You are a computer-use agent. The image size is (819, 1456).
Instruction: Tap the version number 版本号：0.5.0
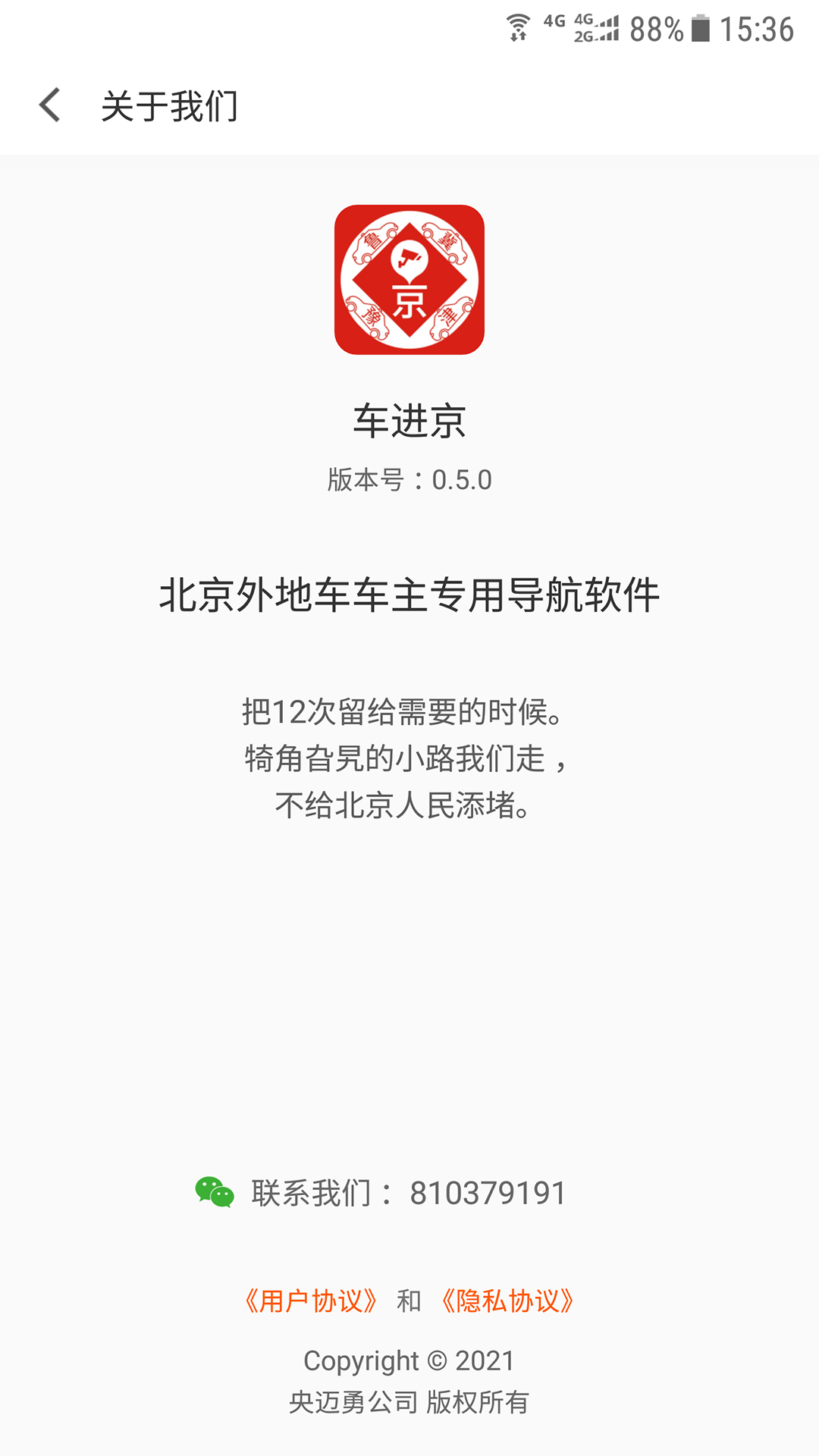pyautogui.click(x=409, y=479)
